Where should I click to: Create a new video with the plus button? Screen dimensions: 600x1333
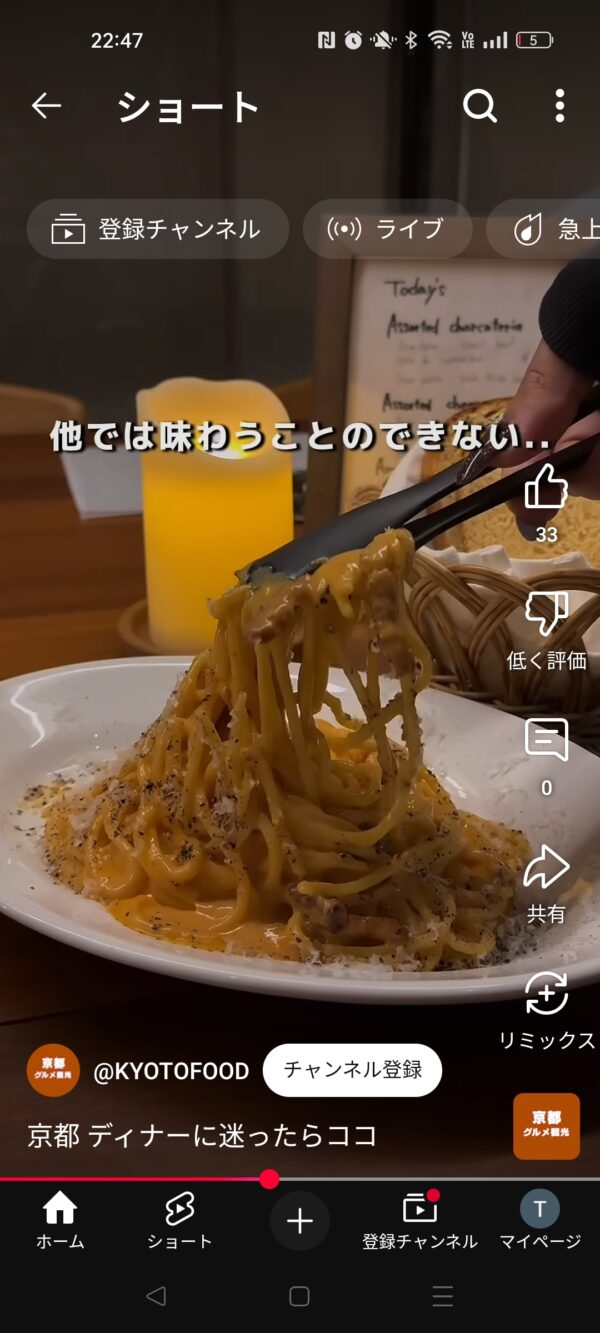point(300,1221)
